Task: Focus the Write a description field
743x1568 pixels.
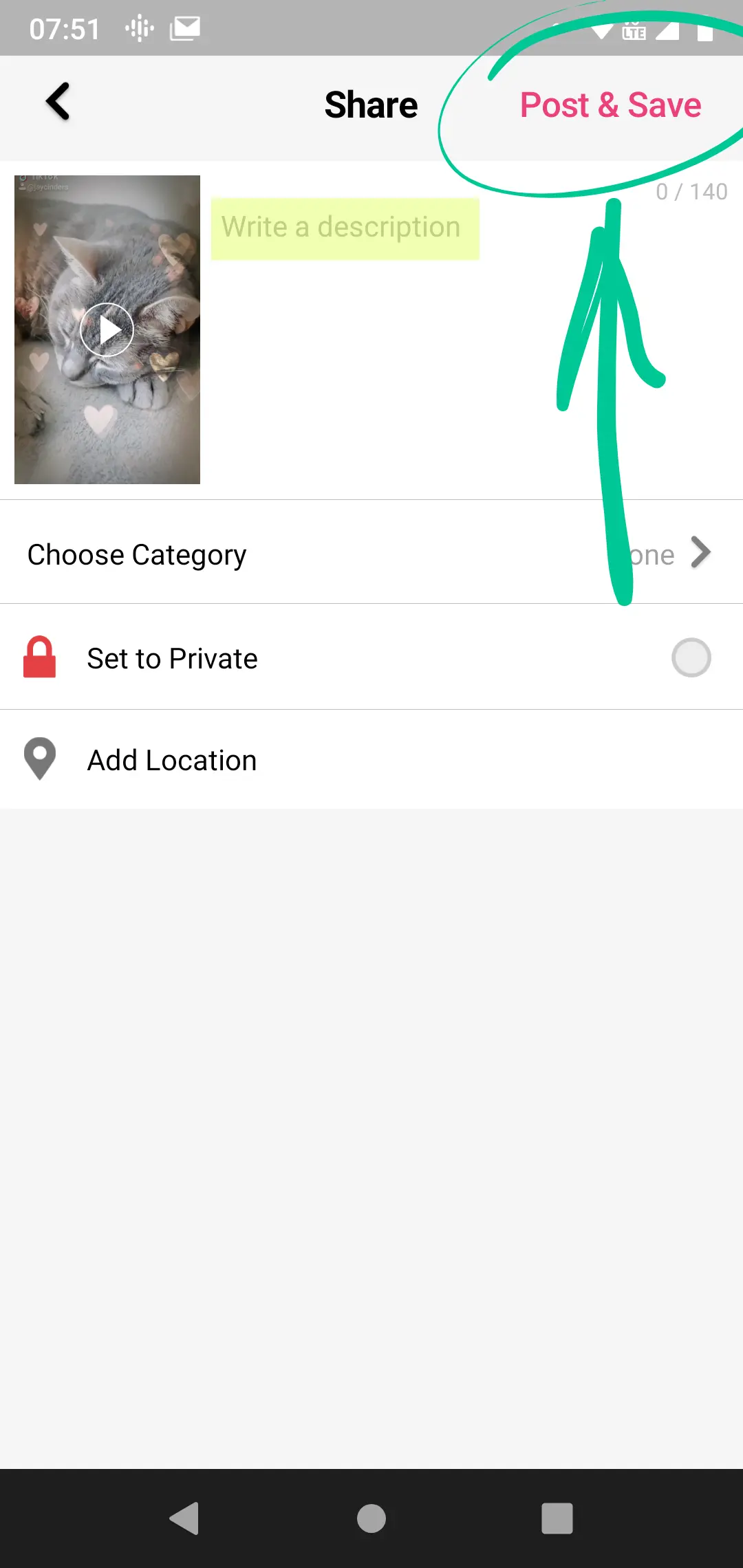Action: click(344, 228)
